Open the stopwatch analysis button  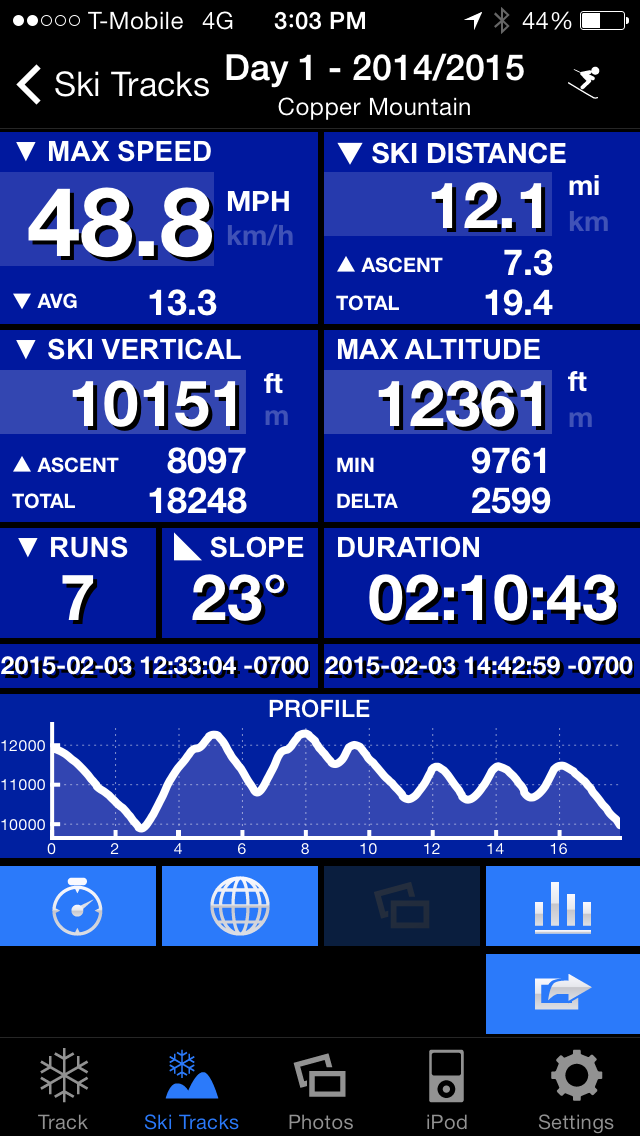pos(78,906)
